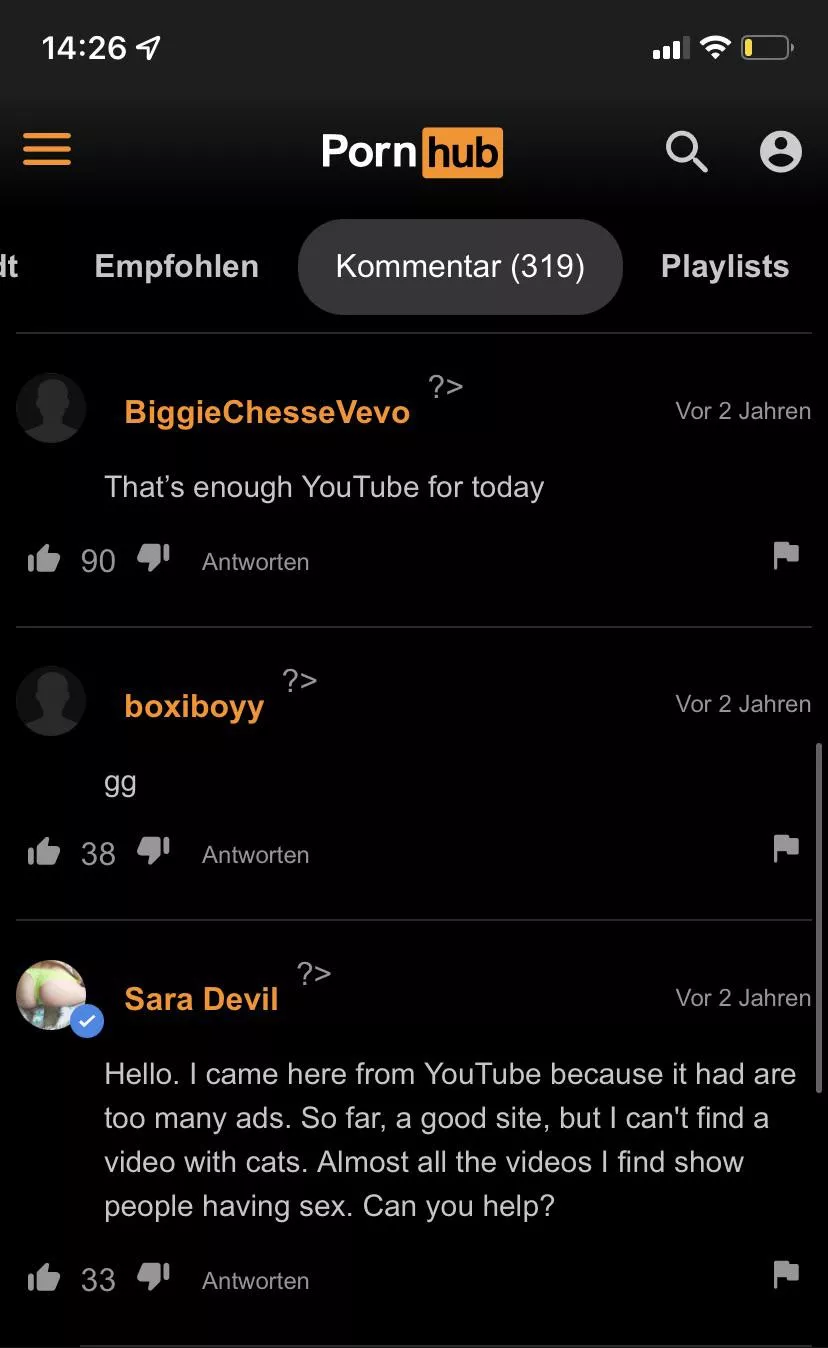Flag Sara Devil's comment
828x1348 pixels.
(786, 1274)
